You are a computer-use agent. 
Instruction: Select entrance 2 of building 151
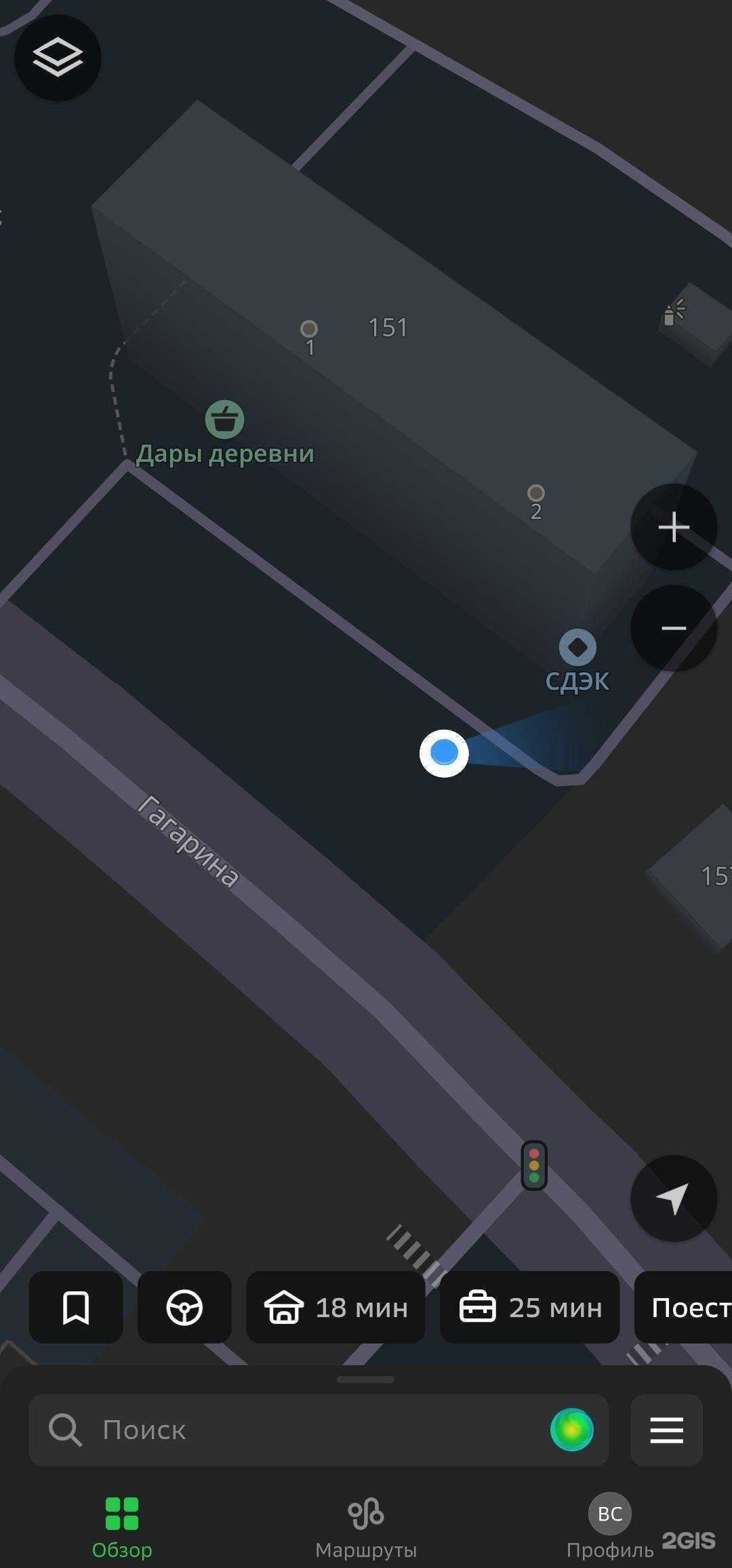[x=535, y=493]
